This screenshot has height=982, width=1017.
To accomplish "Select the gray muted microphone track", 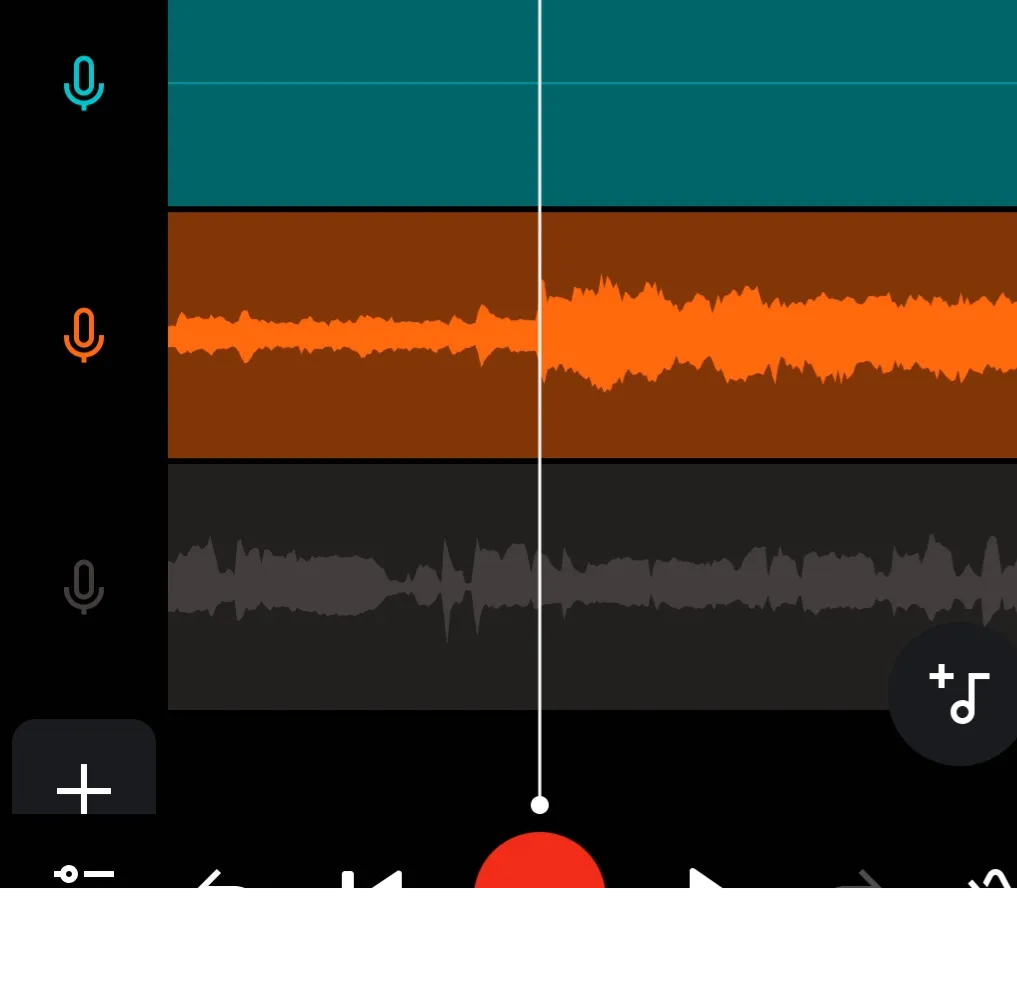I will (84, 586).
